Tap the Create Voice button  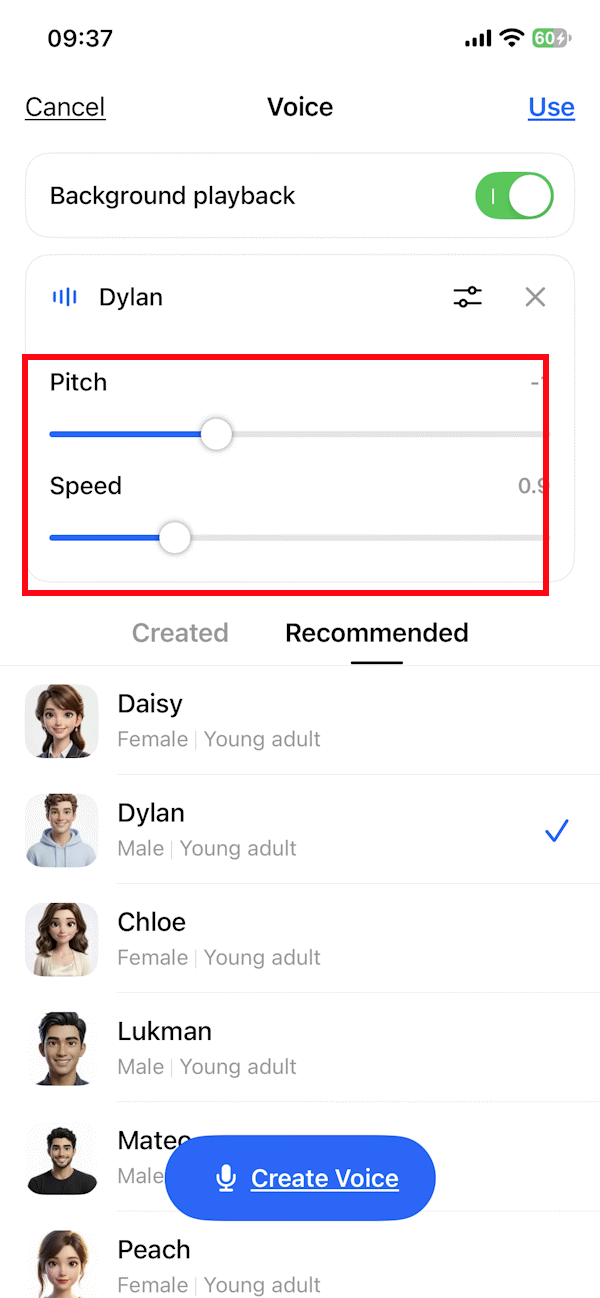(x=300, y=1178)
